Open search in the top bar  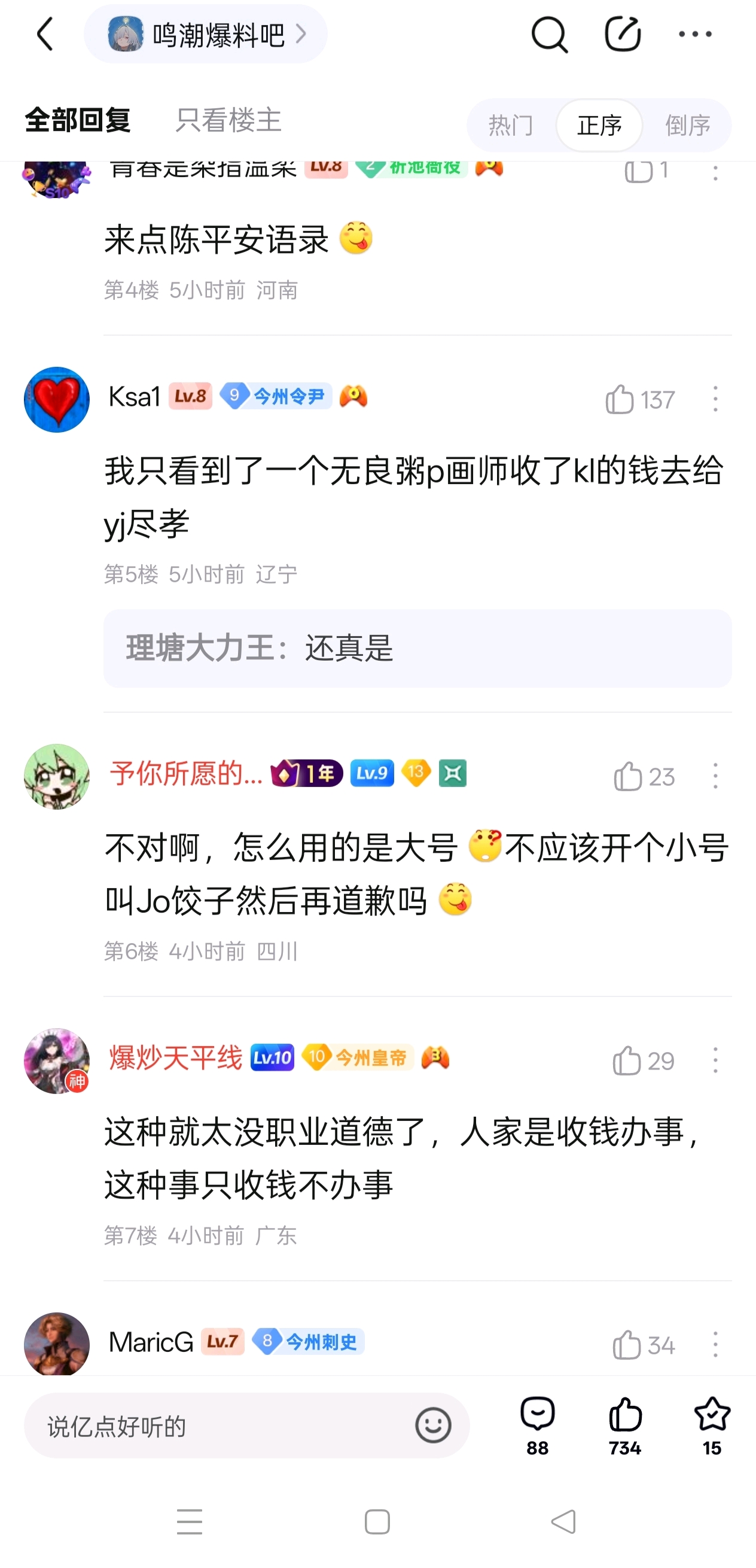click(549, 35)
